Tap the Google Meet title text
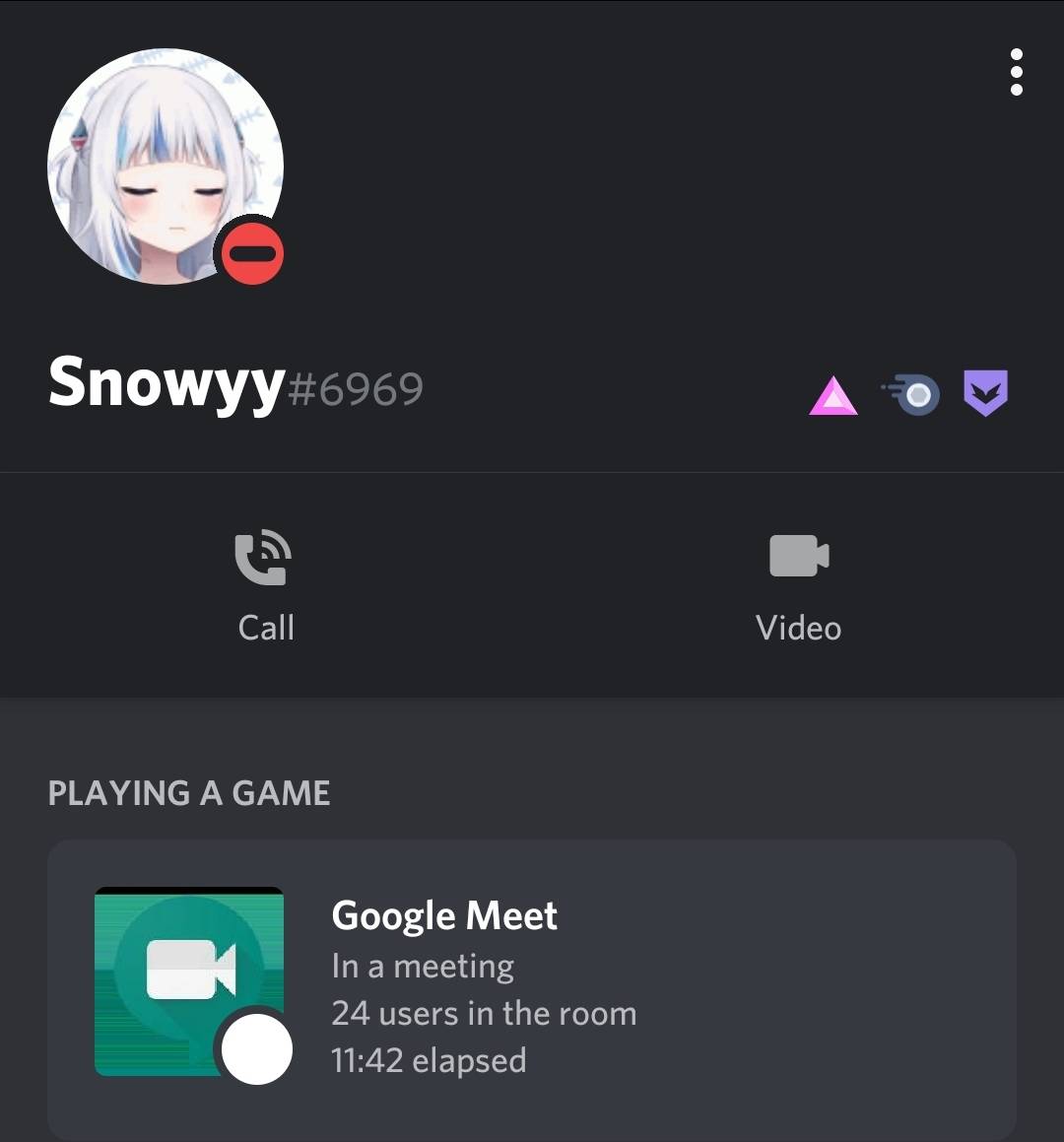 pos(444,915)
